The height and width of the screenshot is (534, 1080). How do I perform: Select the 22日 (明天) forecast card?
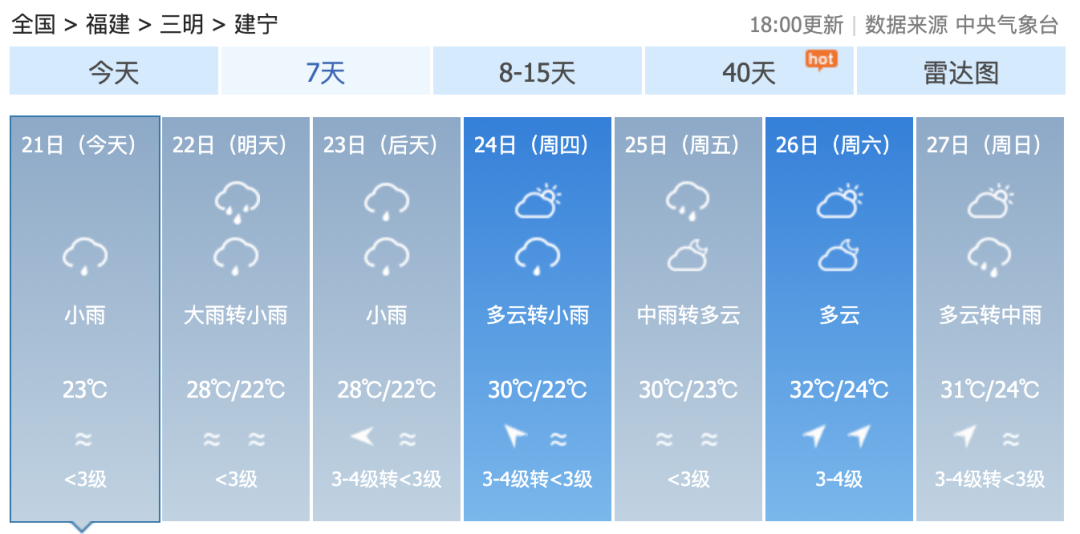(x=236, y=318)
